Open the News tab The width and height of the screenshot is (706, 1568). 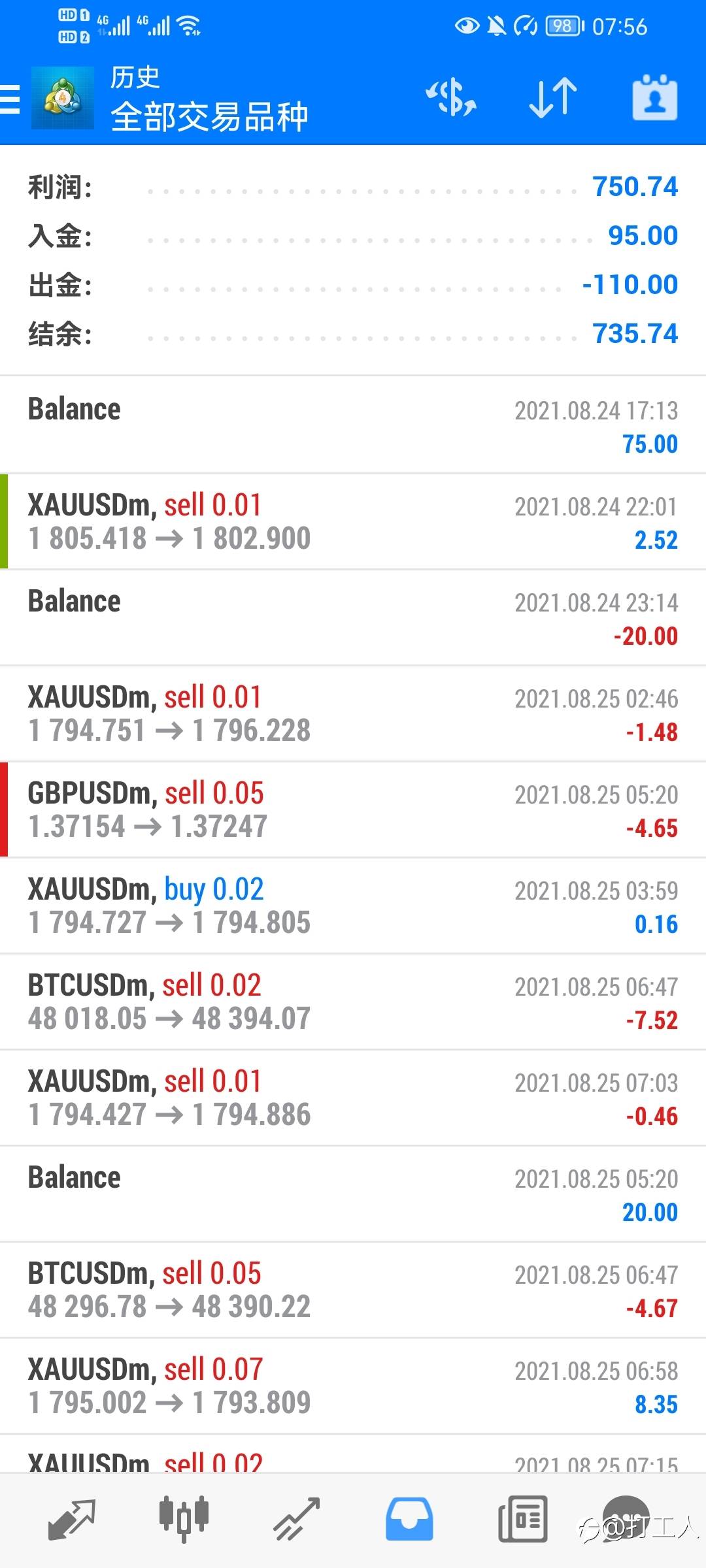tap(522, 1518)
